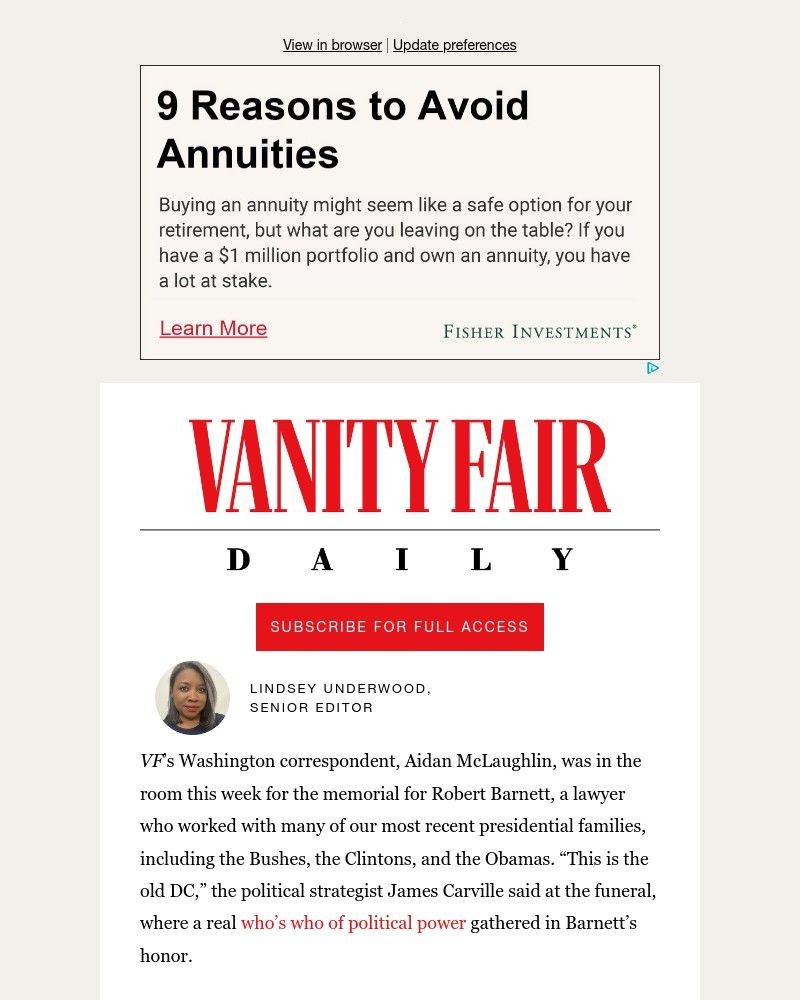Click the DAILY wordmark under the logo
Image resolution: width=800 pixels, height=1000 pixels.
pyautogui.click(x=399, y=560)
